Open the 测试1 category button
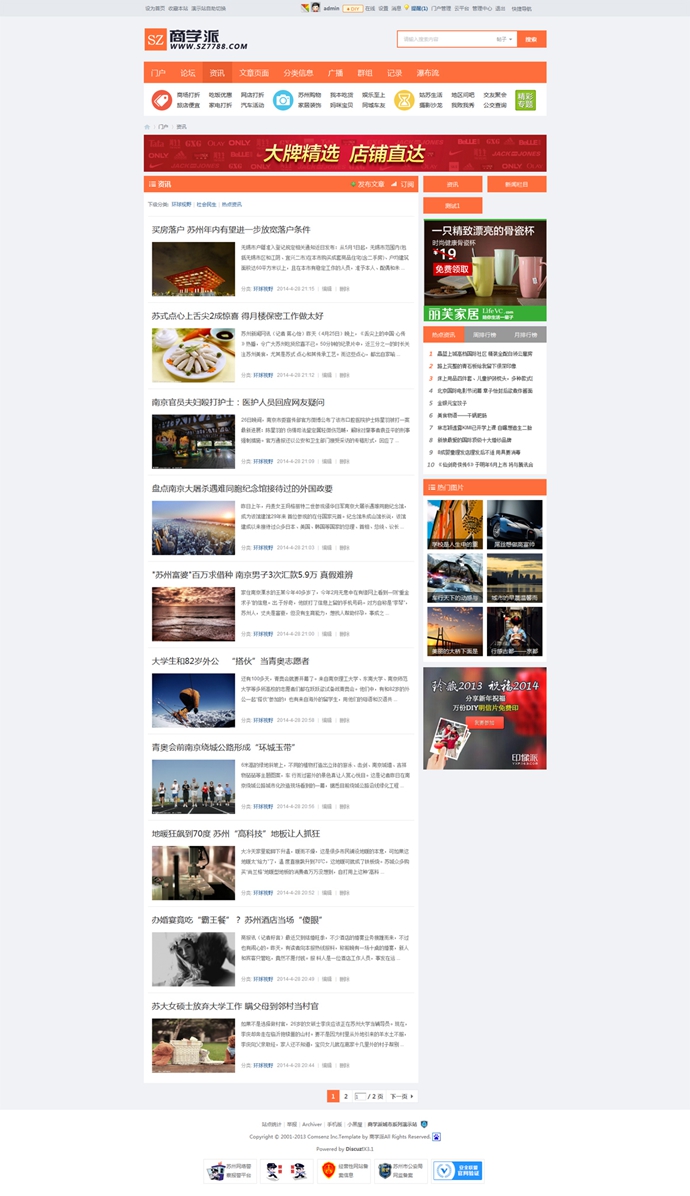 click(x=452, y=205)
